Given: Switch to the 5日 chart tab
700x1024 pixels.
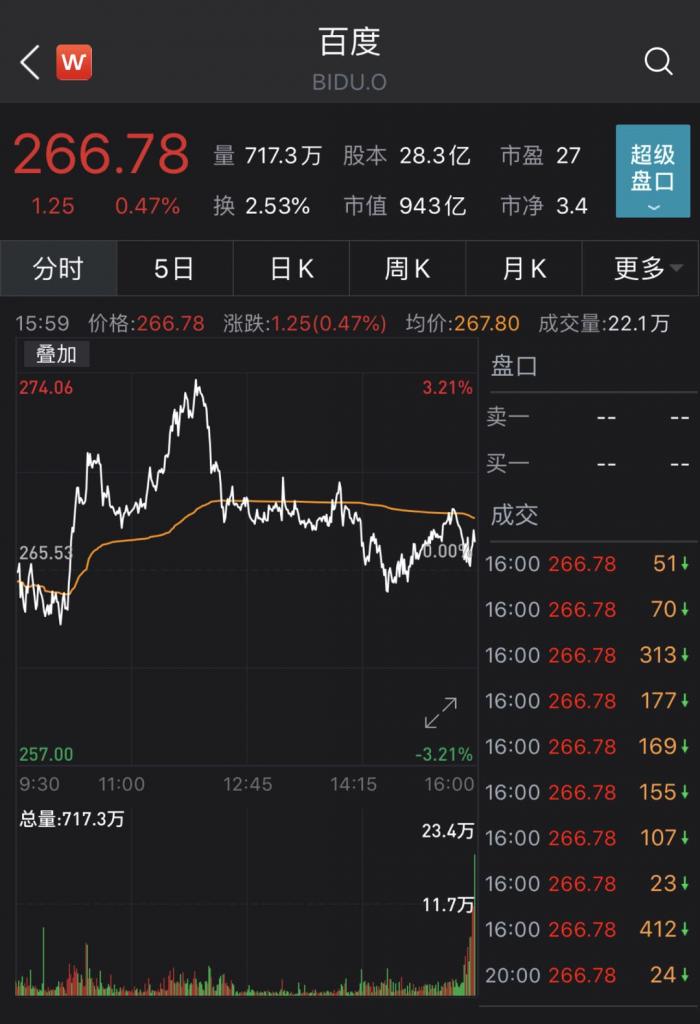Looking at the screenshot, I should pyautogui.click(x=174, y=269).
